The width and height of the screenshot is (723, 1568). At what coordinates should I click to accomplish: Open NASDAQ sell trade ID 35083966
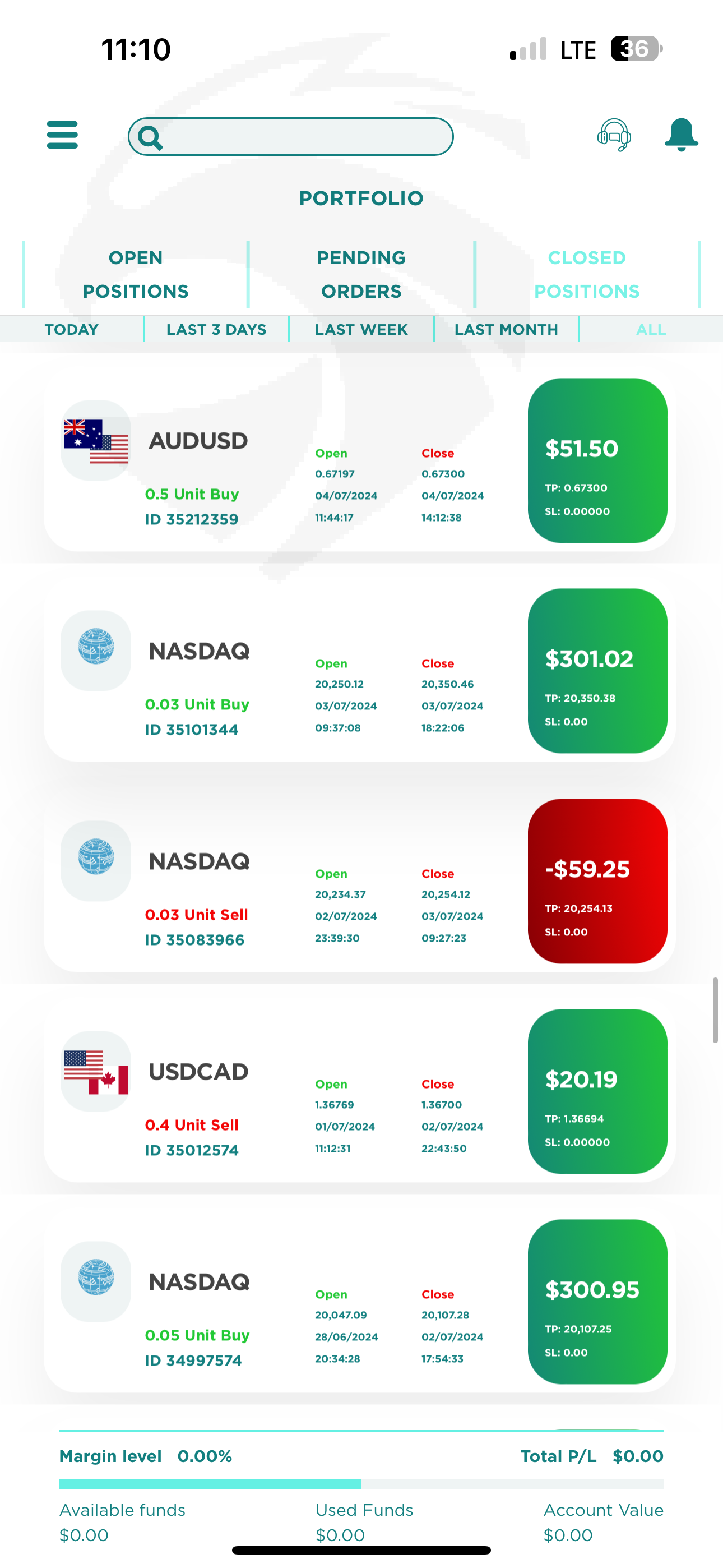[360, 882]
